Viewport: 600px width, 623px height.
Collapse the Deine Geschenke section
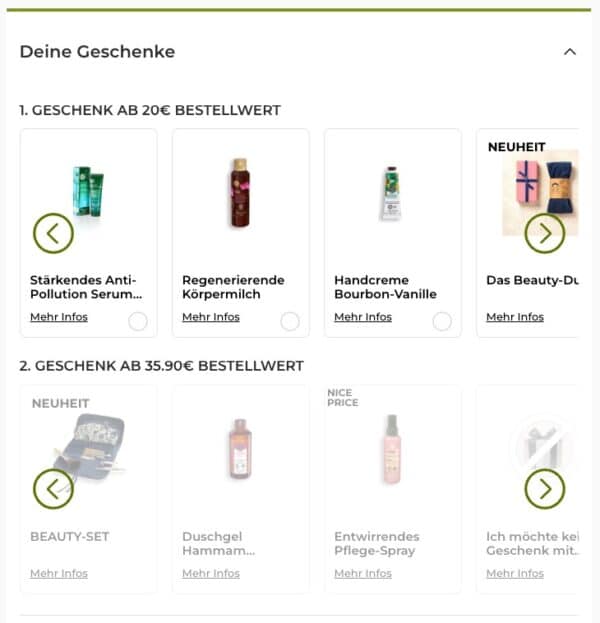point(569,52)
